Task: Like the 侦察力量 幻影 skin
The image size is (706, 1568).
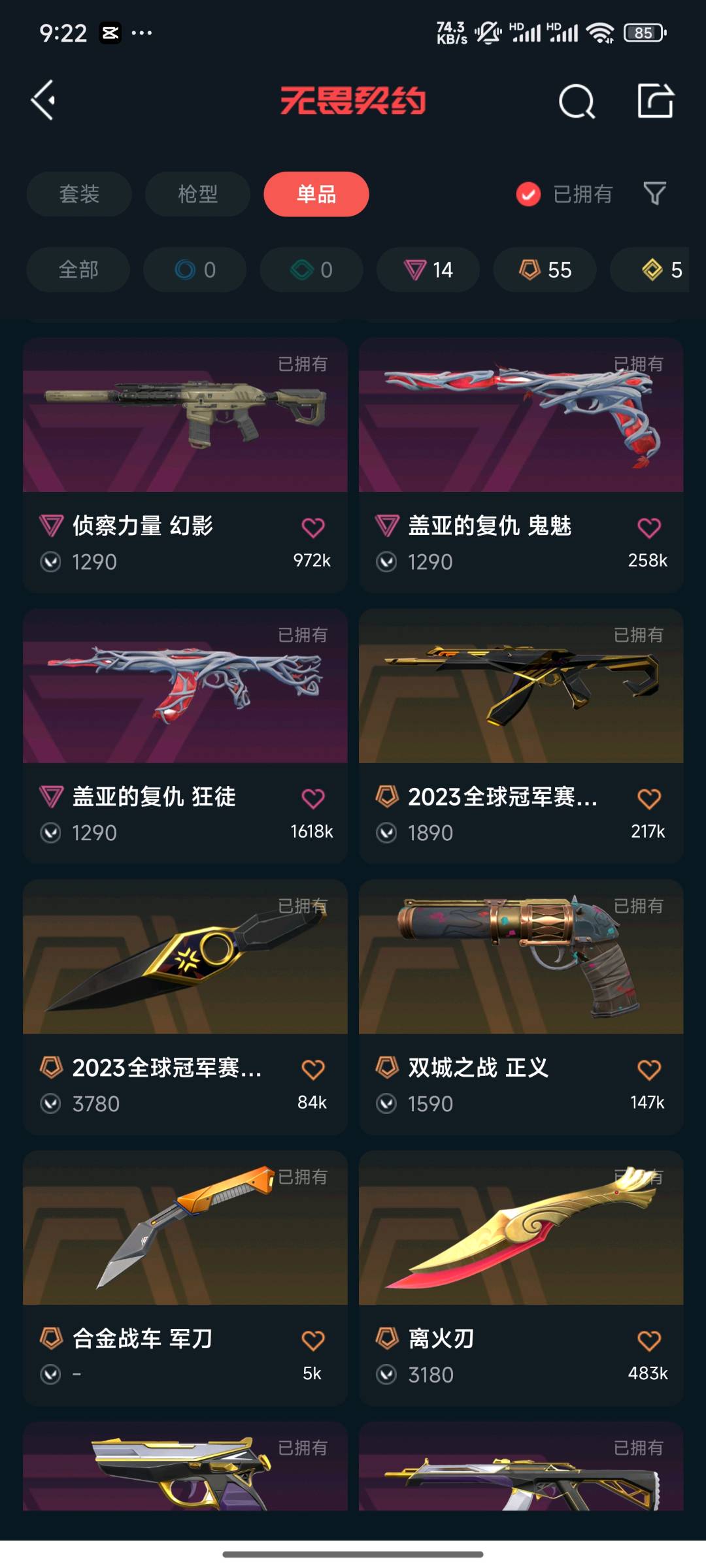Action: (x=312, y=528)
